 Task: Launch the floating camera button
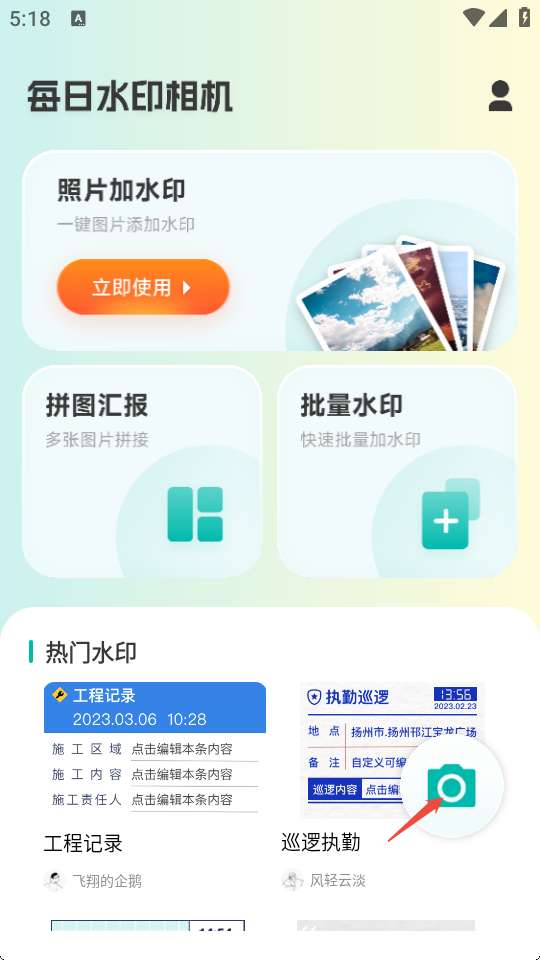pos(452,786)
